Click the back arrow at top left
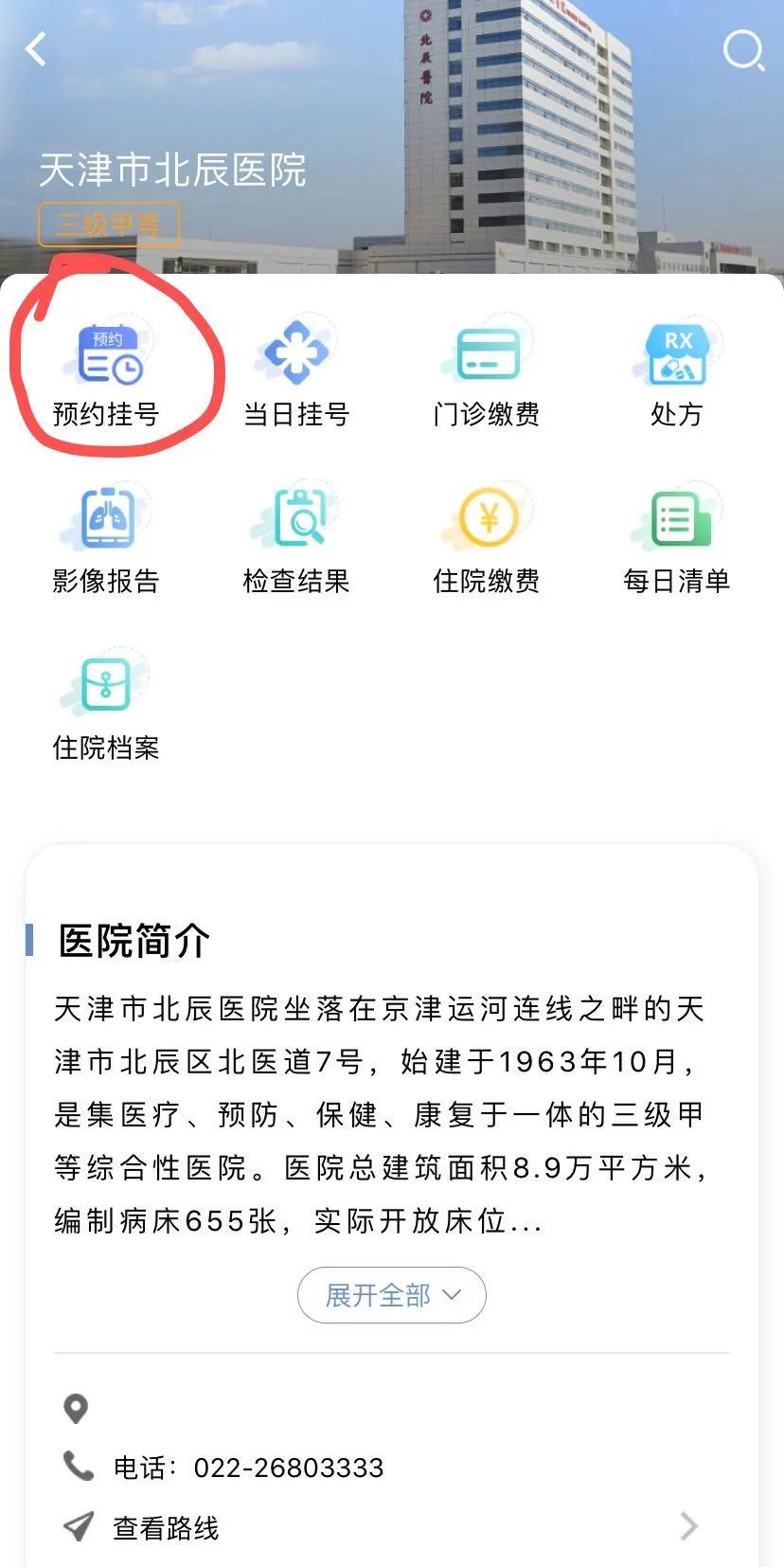The width and height of the screenshot is (784, 1567). [36, 49]
